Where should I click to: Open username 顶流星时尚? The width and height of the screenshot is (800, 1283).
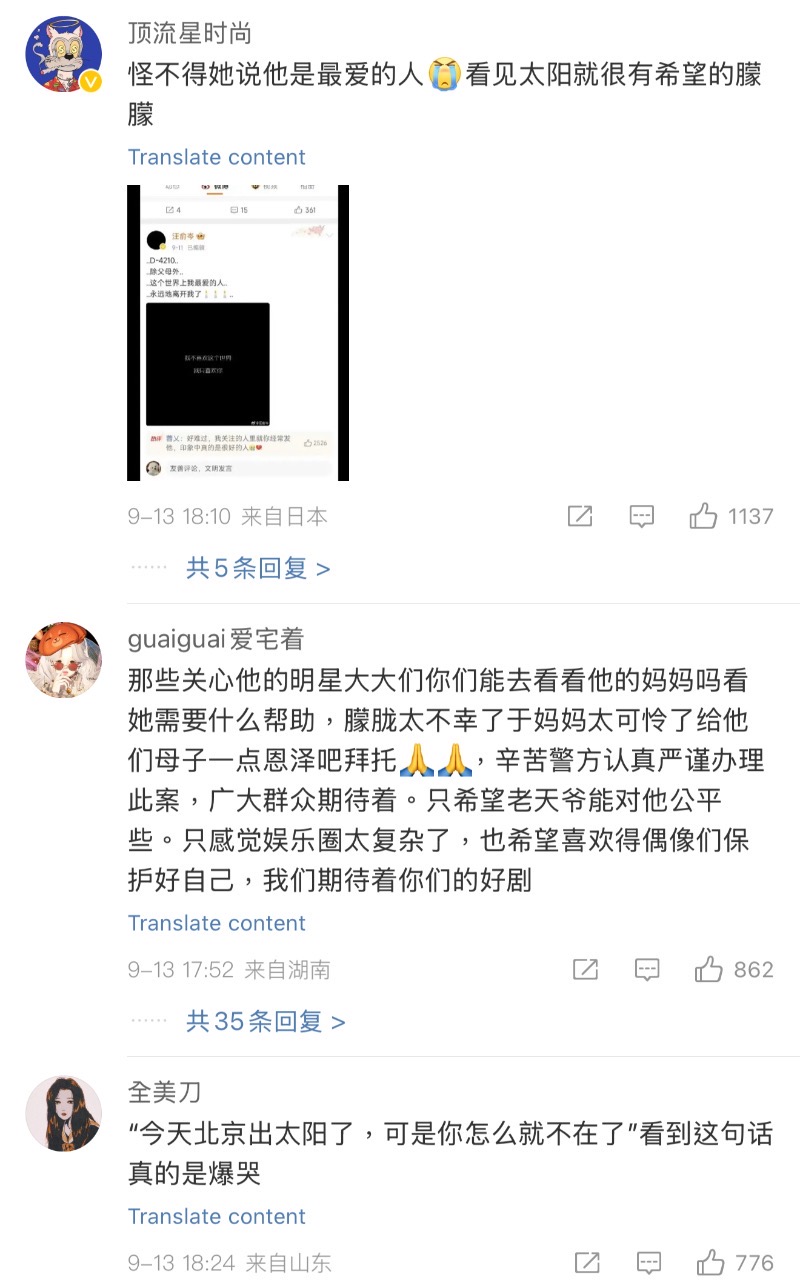click(x=190, y=32)
